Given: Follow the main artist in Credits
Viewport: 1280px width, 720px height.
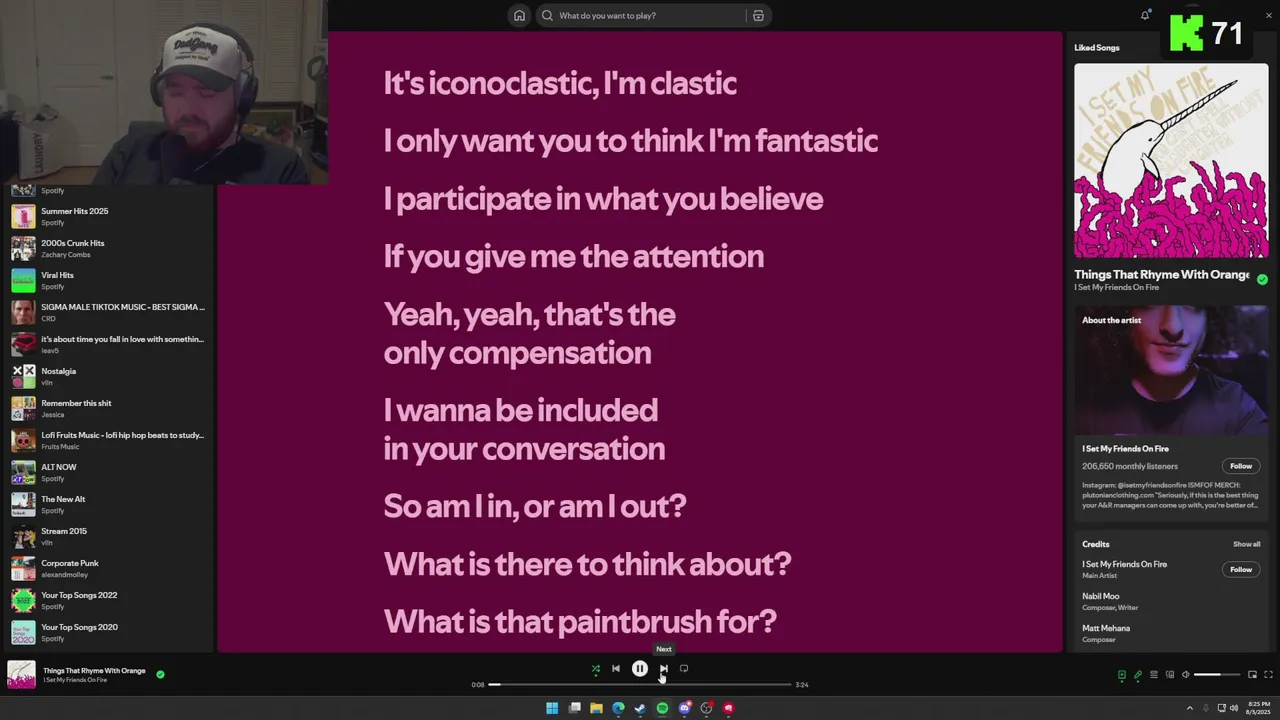Looking at the screenshot, I should (1240, 569).
